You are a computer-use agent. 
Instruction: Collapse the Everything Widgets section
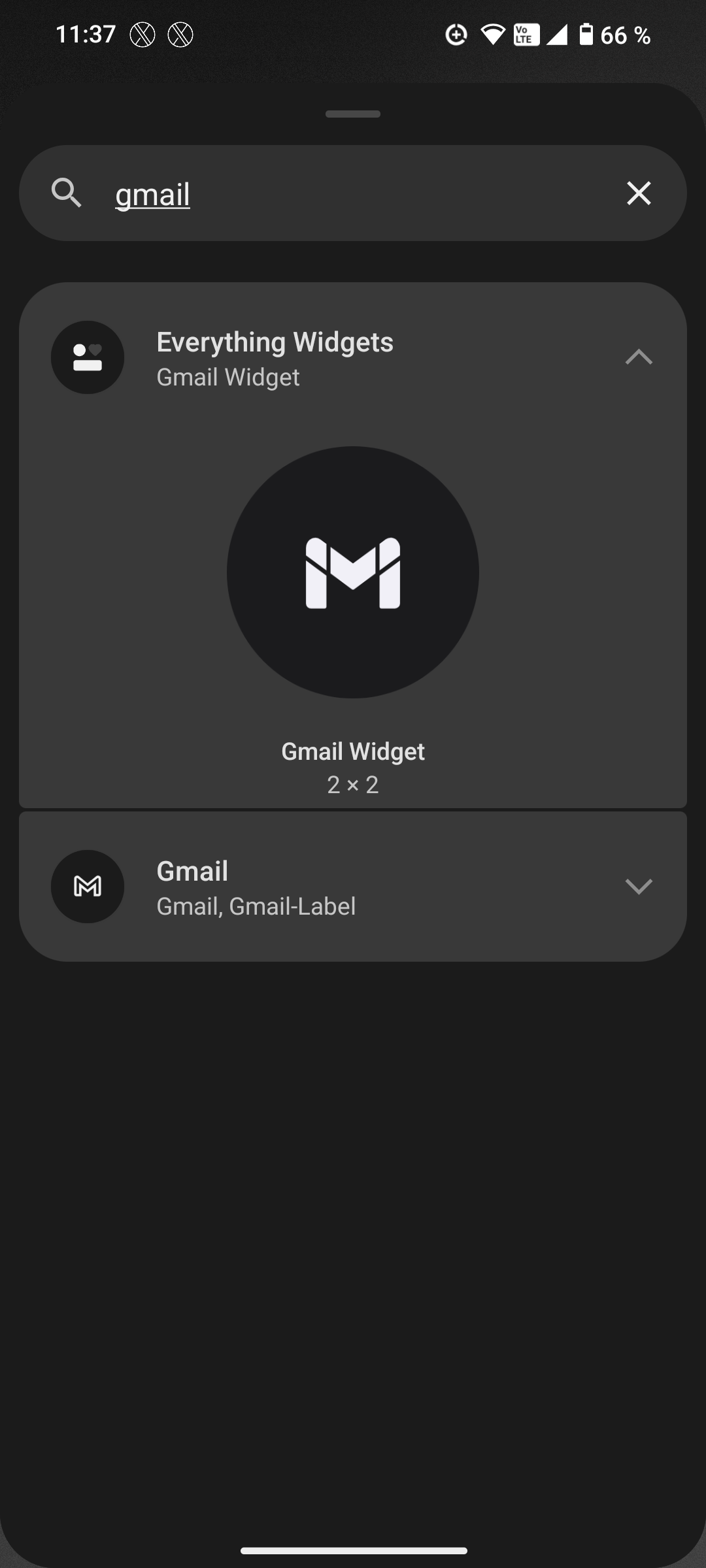(x=639, y=357)
